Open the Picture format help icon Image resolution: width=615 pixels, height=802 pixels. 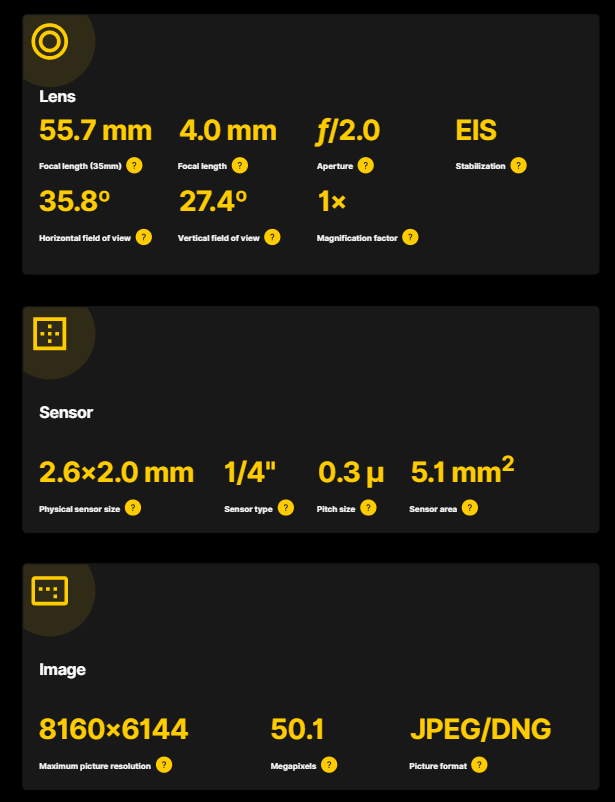point(480,765)
